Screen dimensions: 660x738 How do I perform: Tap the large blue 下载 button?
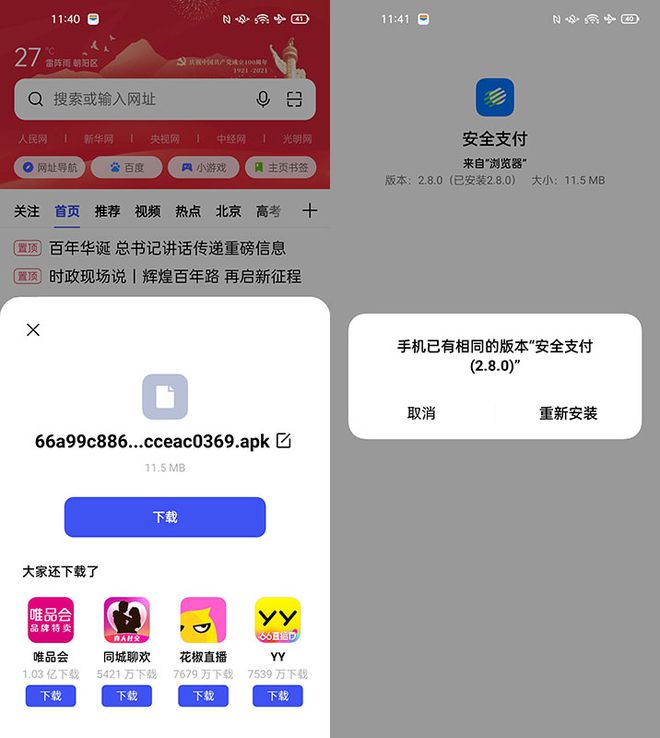165,517
